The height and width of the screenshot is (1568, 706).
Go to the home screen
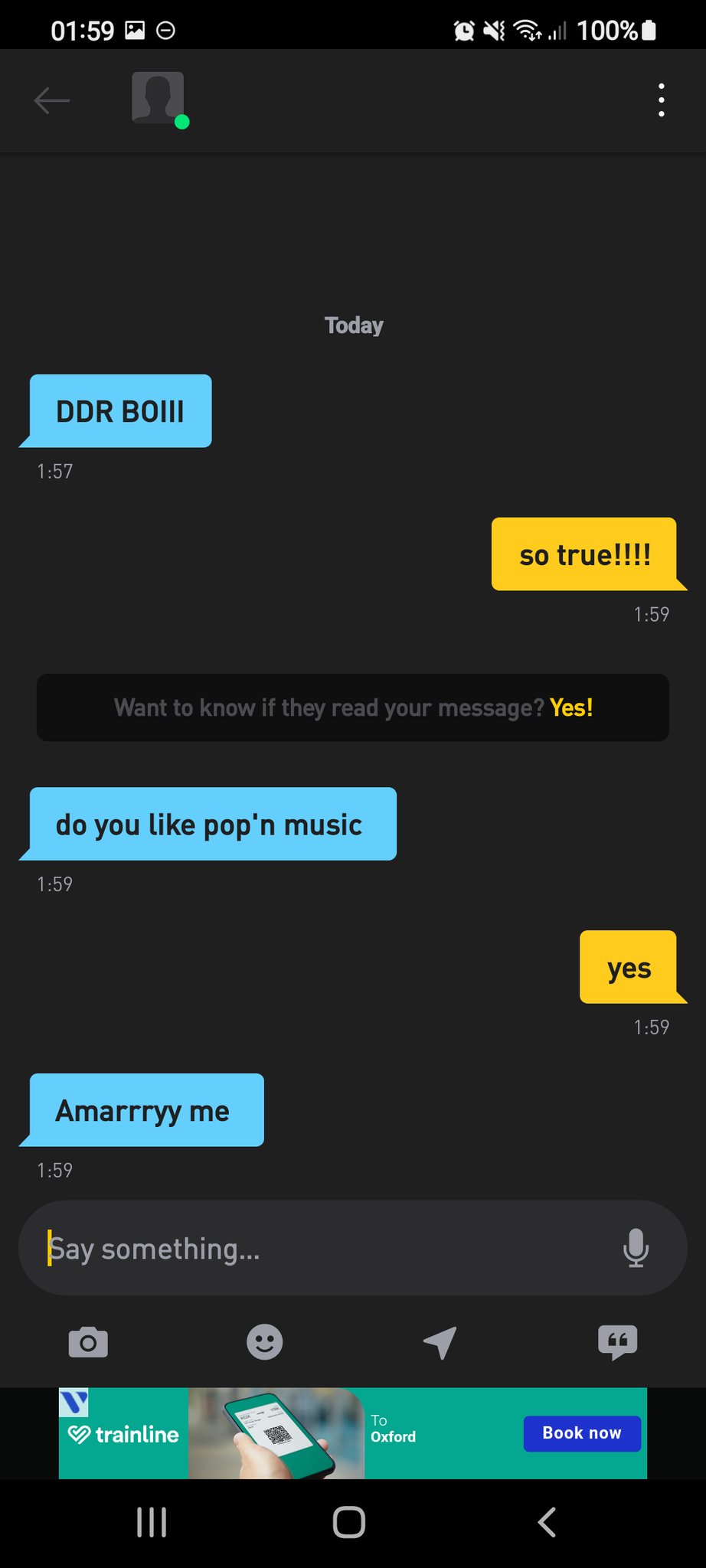(349, 1522)
